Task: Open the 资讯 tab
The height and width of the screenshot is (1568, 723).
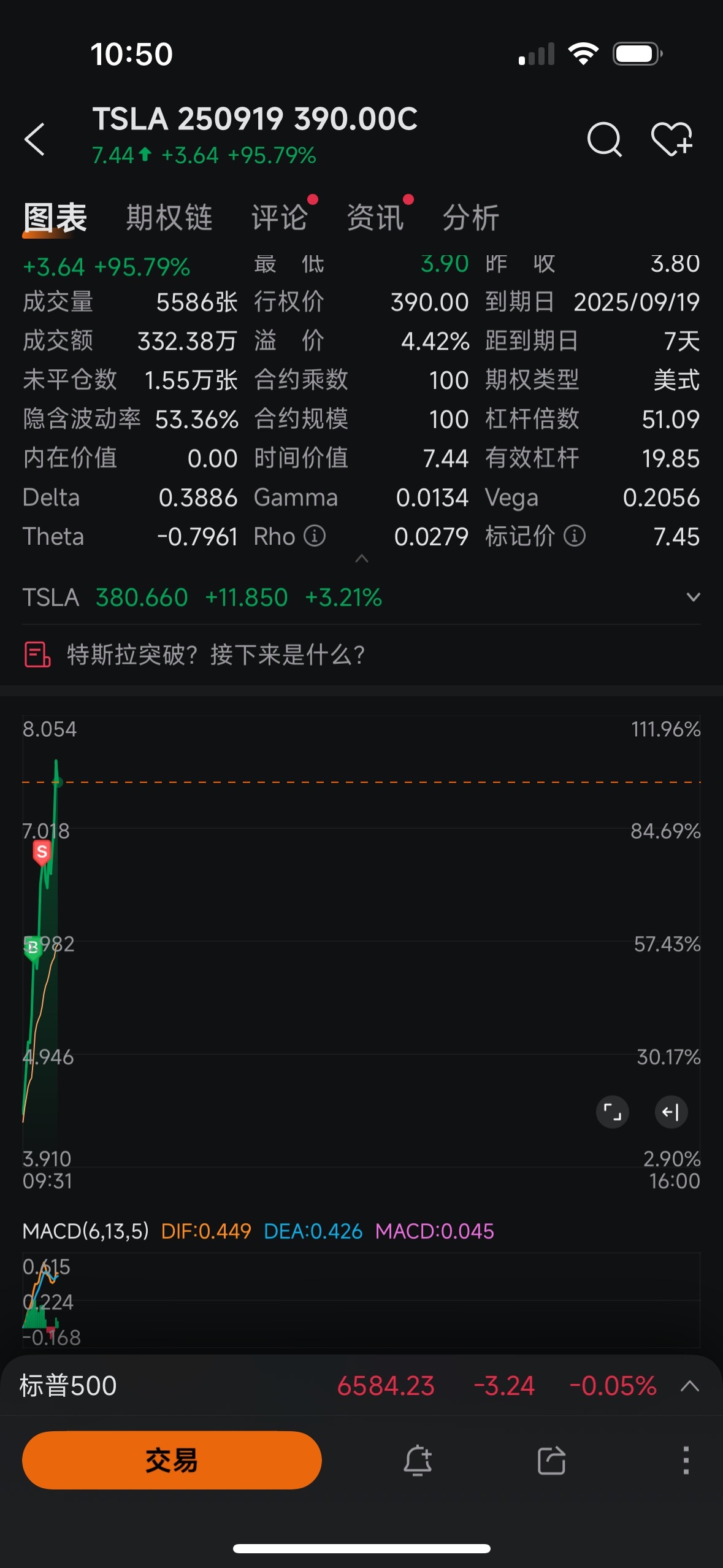Action: pyautogui.click(x=375, y=217)
